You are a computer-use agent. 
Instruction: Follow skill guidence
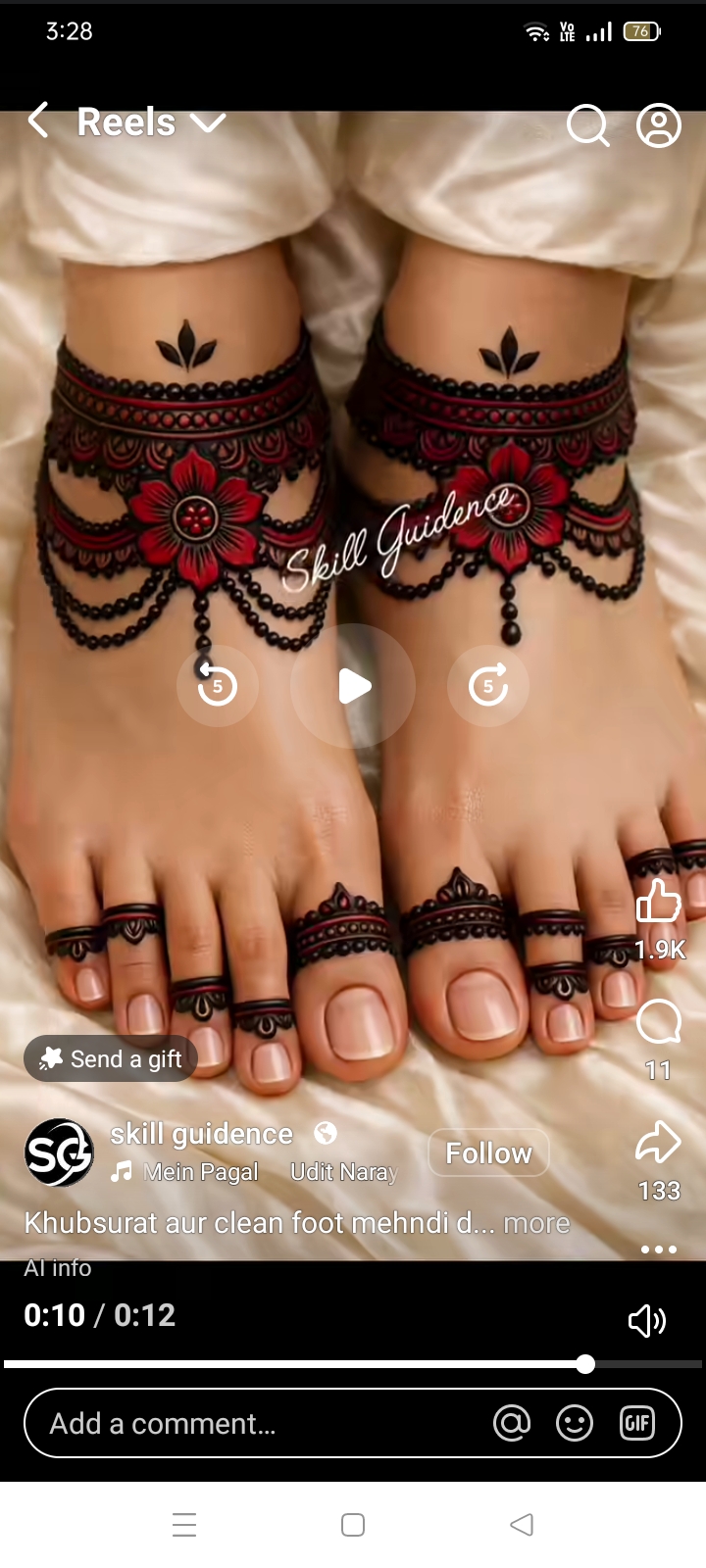[x=488, y=1152]
